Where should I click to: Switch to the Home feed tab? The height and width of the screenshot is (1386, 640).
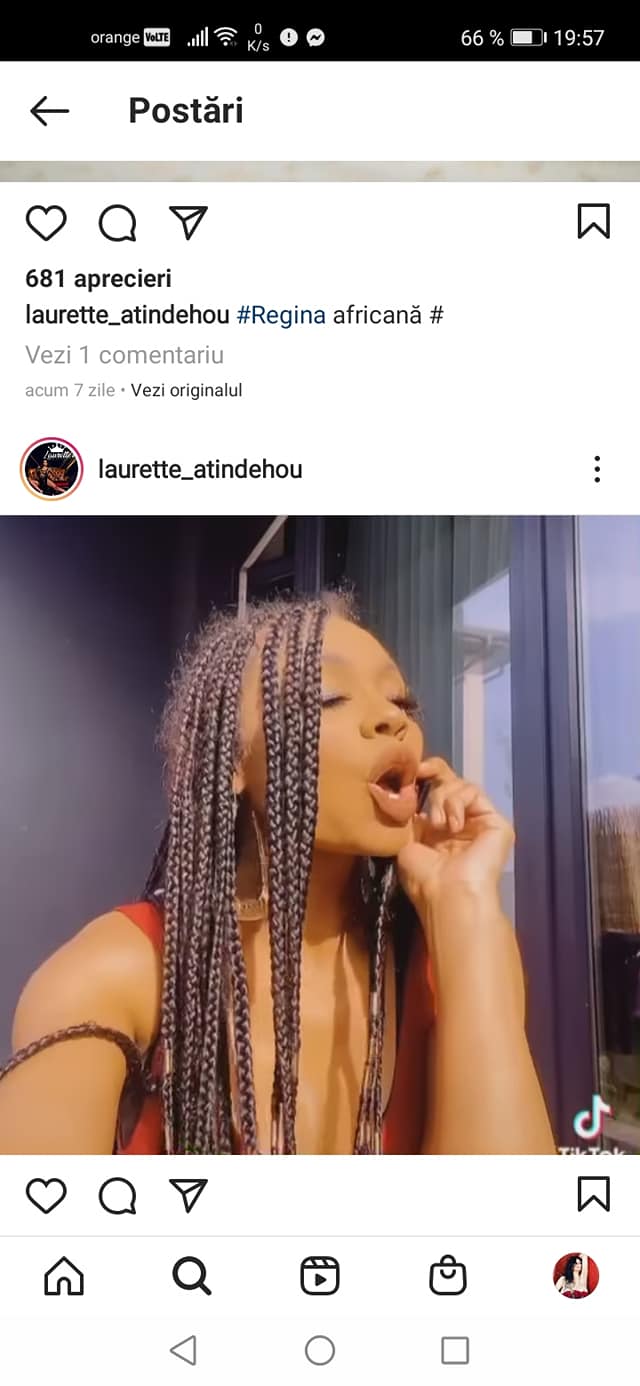point(64,1276)
